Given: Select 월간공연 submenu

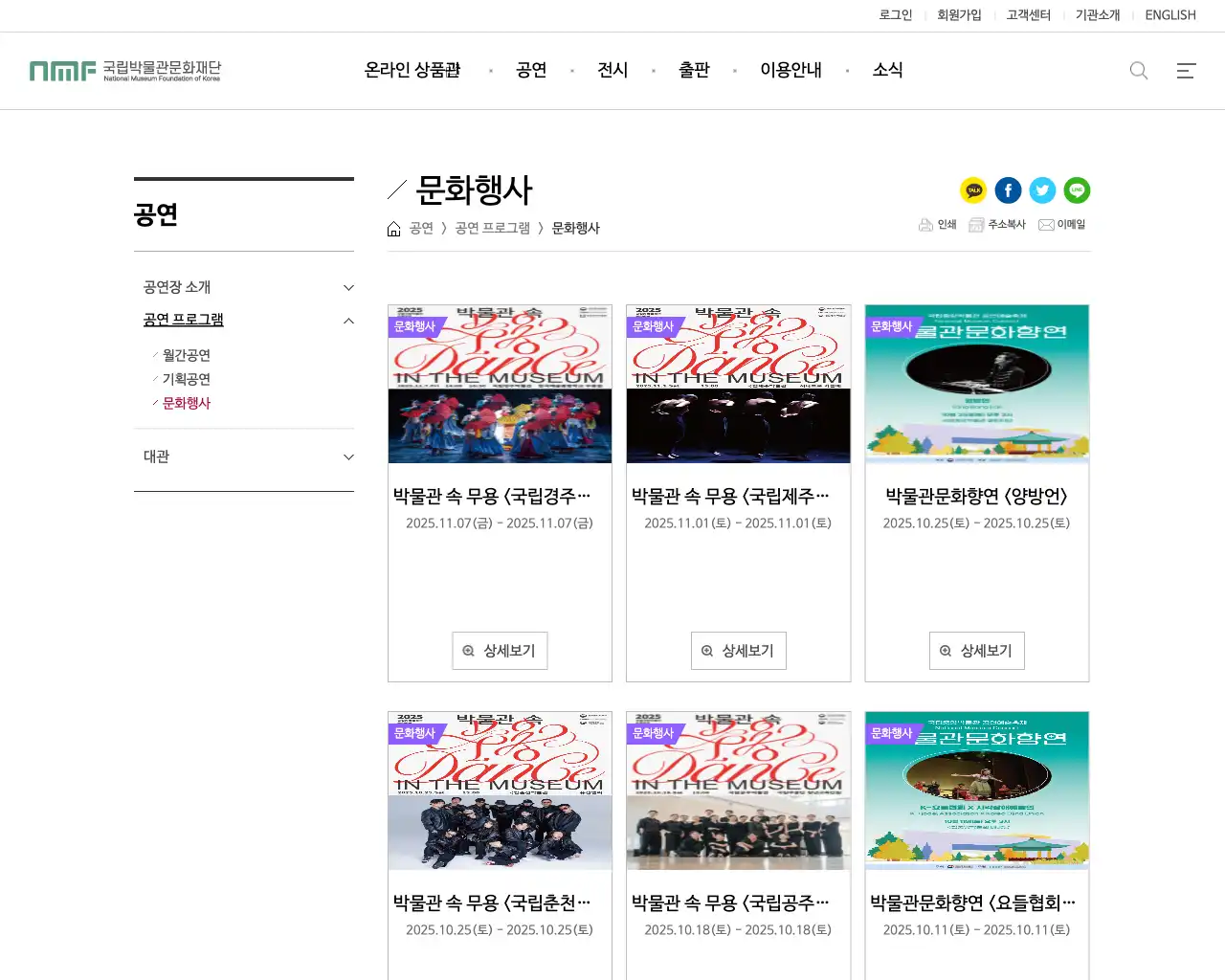Looking at the screenshot, I should [187, 355].
